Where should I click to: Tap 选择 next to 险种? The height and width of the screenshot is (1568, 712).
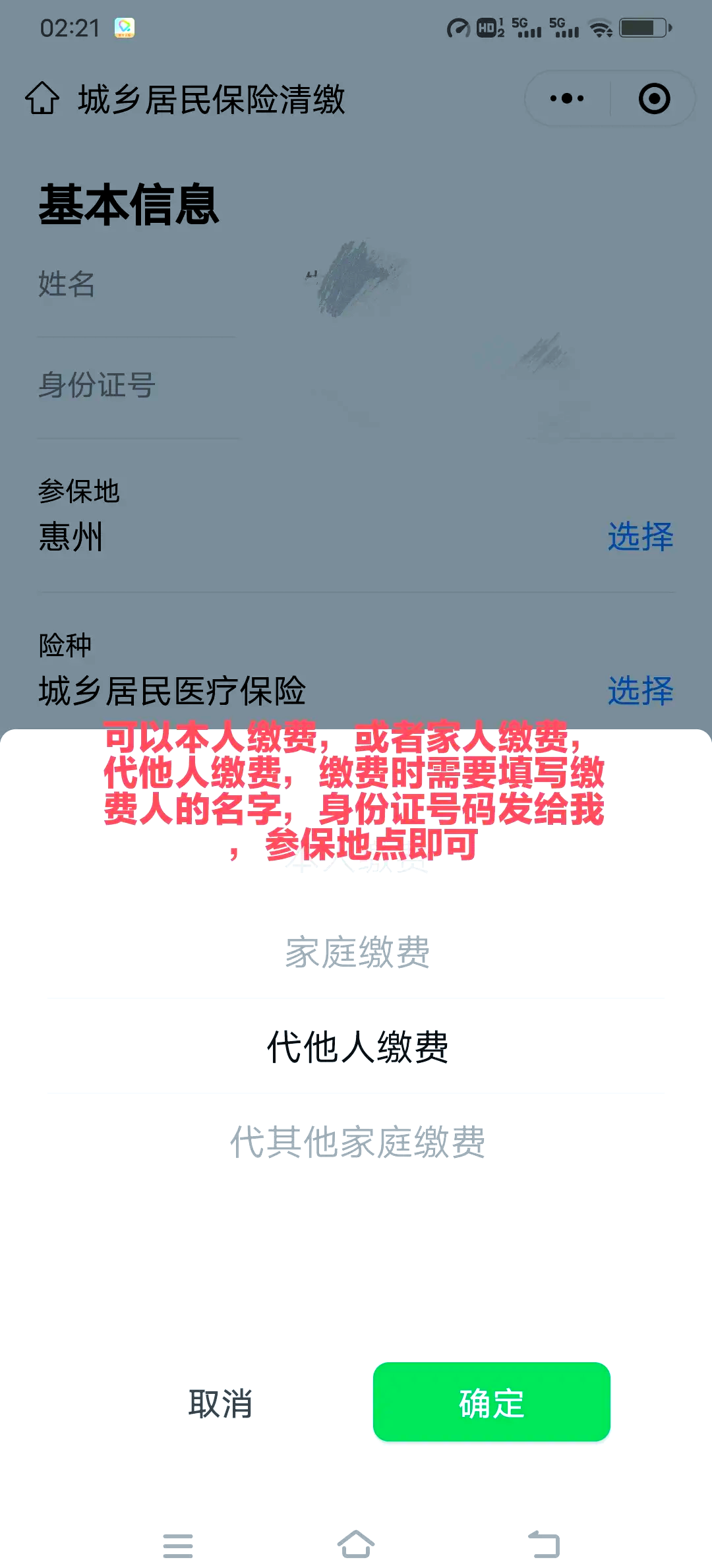(639, 691)
